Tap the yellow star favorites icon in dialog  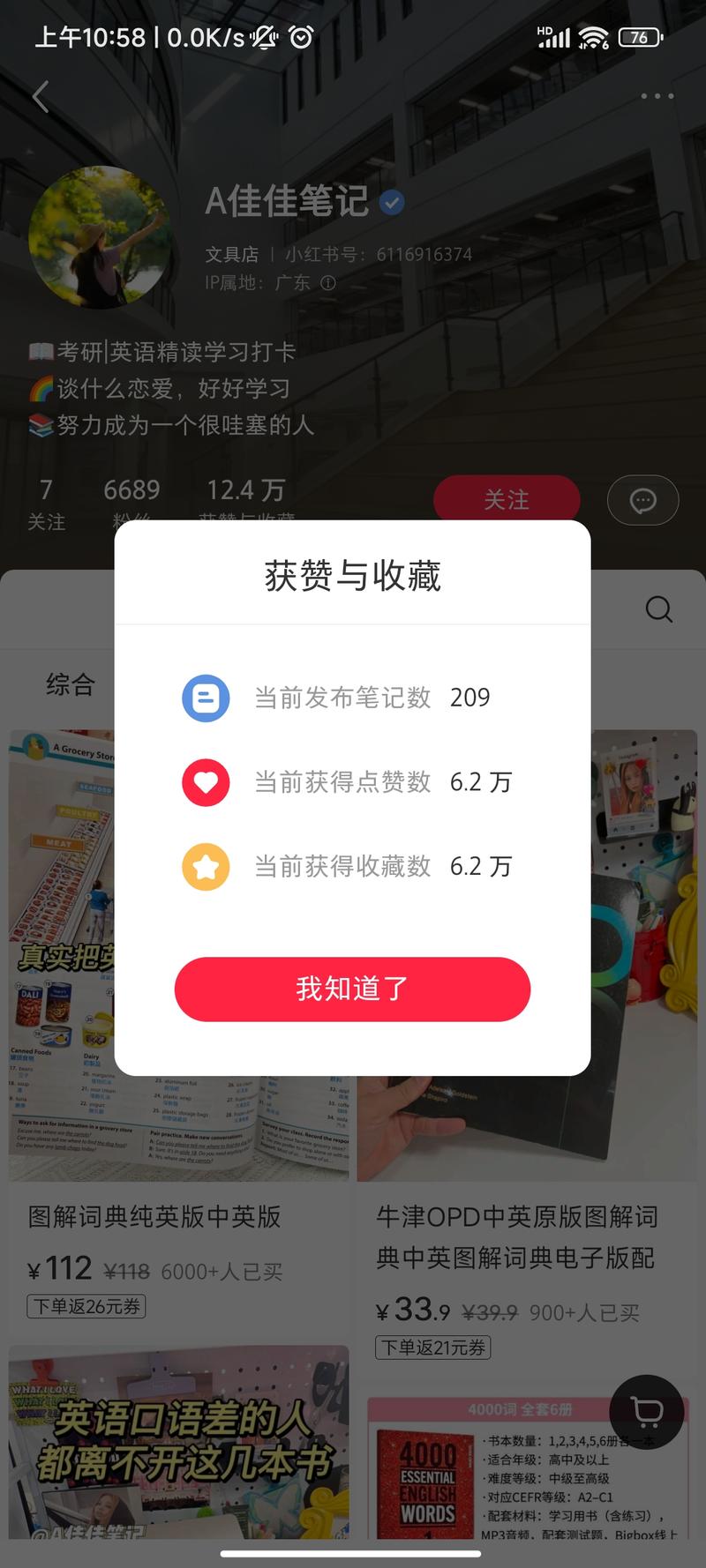coord(206,867)
